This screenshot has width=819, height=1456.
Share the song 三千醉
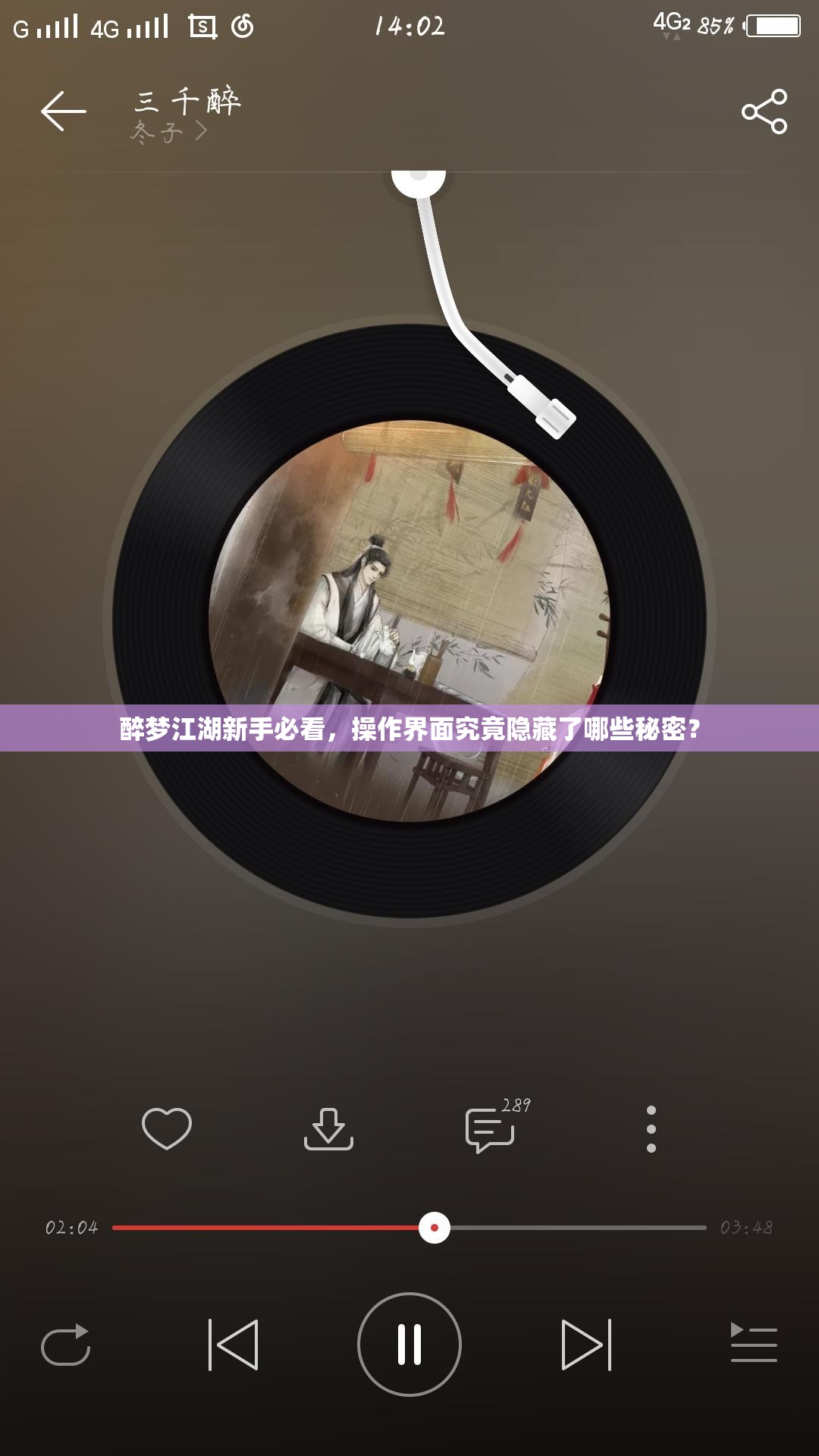point(764,111)
